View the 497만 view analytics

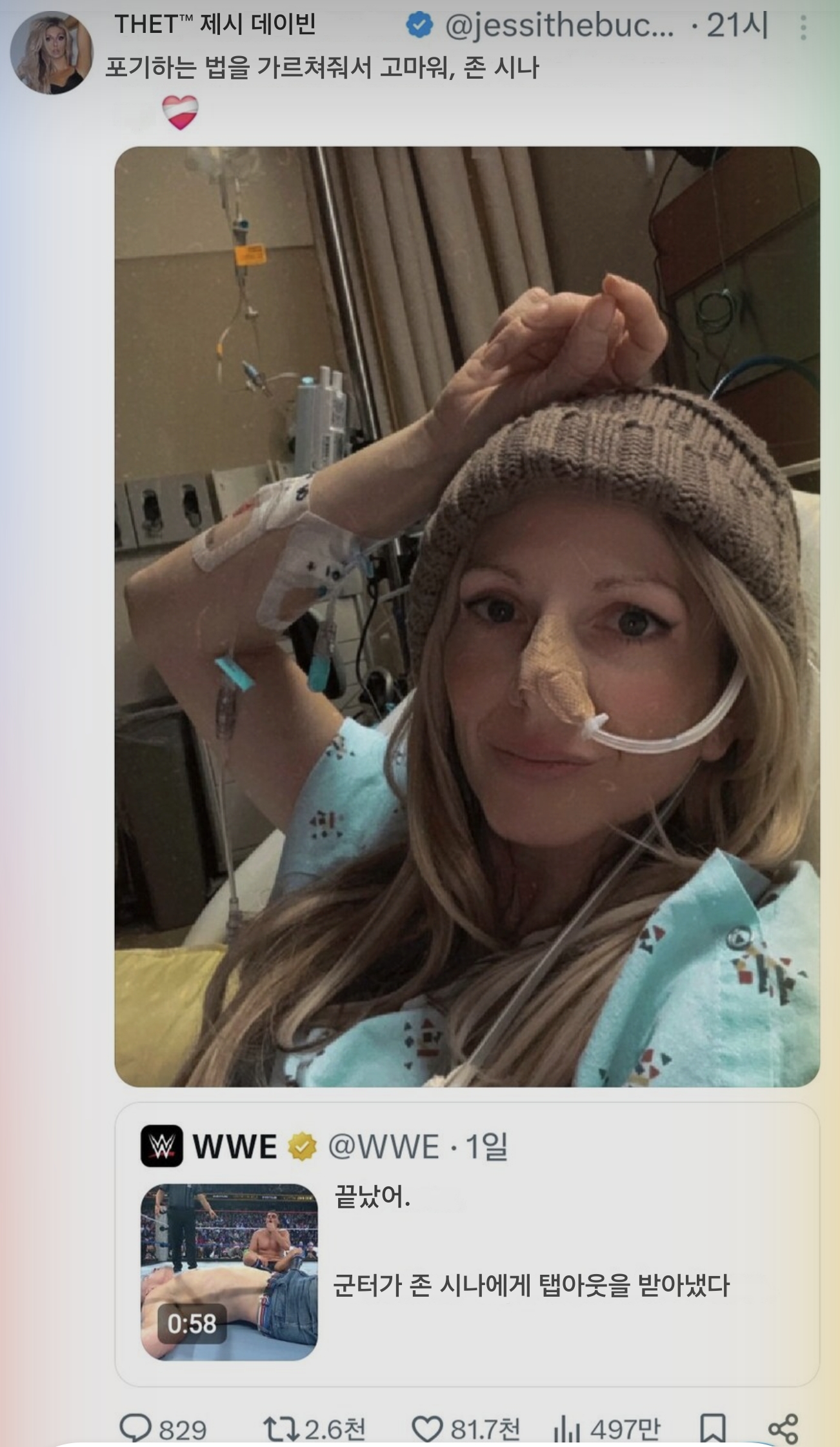pos(566,1428)
